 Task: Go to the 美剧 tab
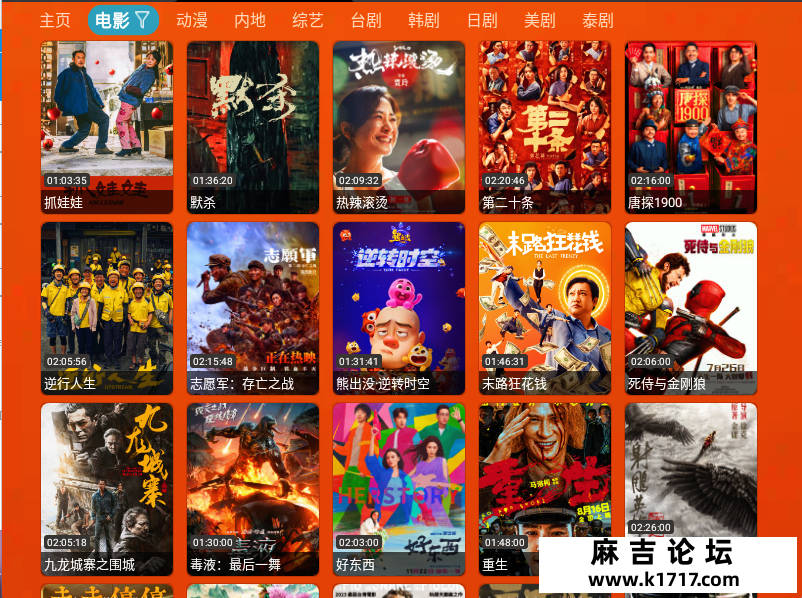point(540,20)
